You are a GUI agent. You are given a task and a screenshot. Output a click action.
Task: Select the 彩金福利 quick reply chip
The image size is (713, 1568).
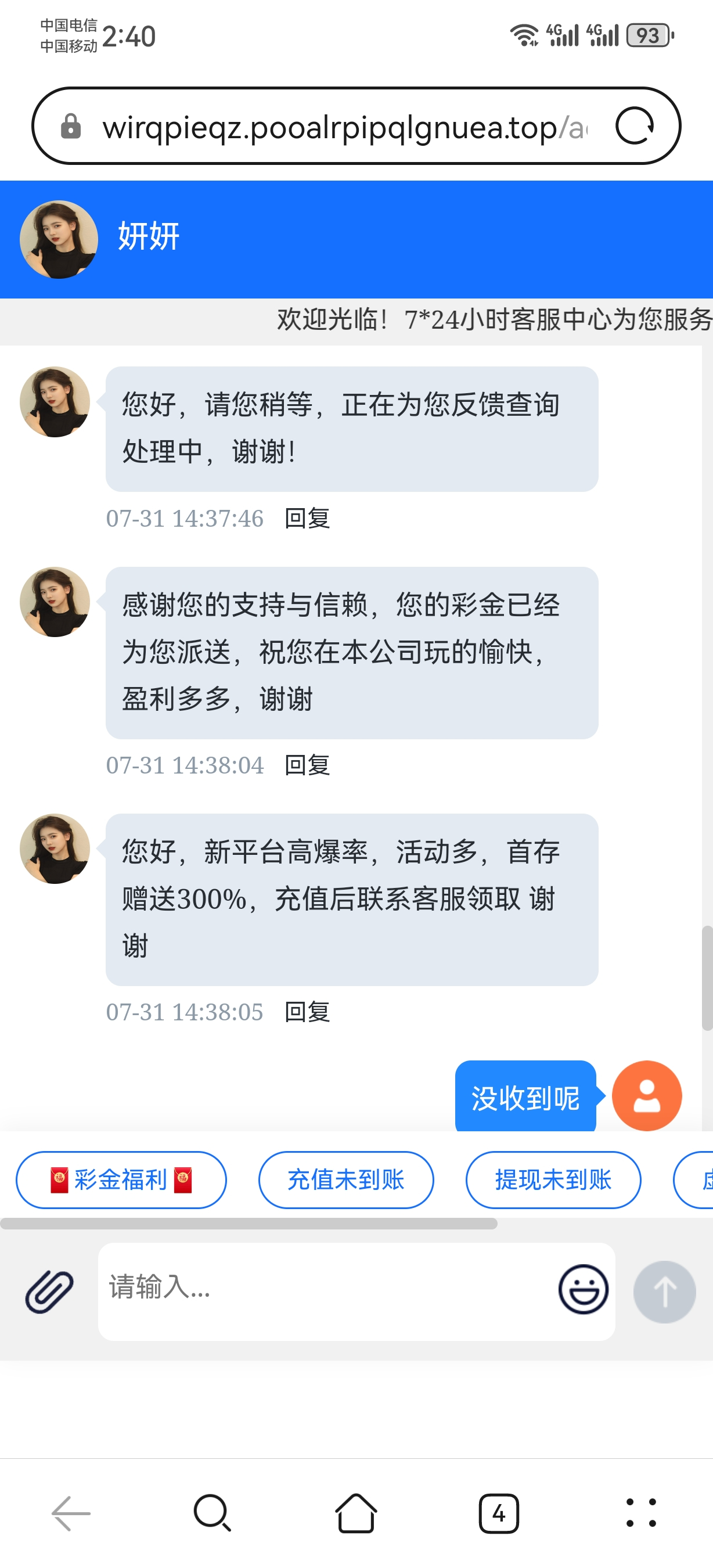pos(121,1179)
